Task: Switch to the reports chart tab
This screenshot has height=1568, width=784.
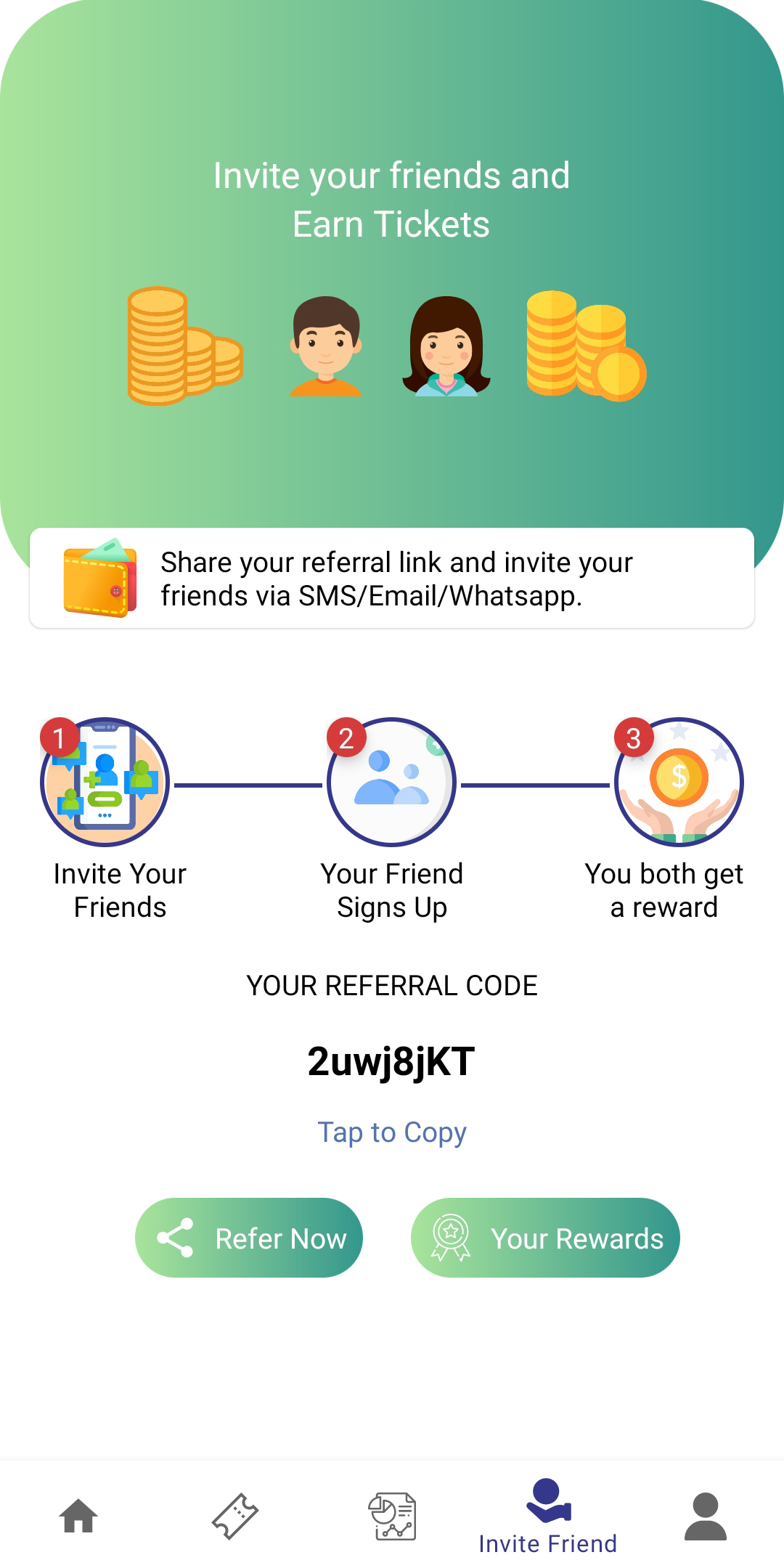Action: point(392,1516)
